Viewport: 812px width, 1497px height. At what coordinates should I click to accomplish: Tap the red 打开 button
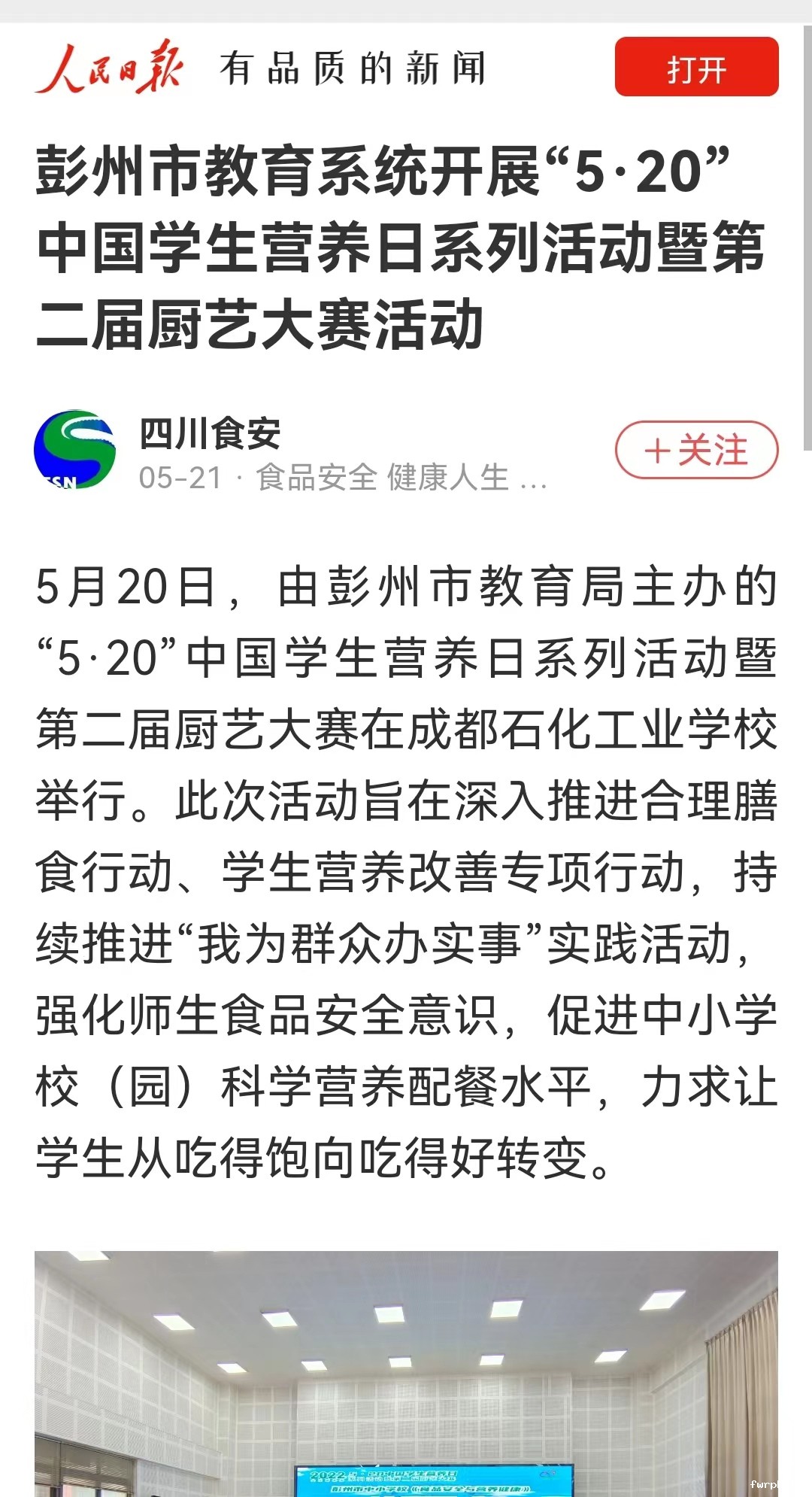[696, 67]
